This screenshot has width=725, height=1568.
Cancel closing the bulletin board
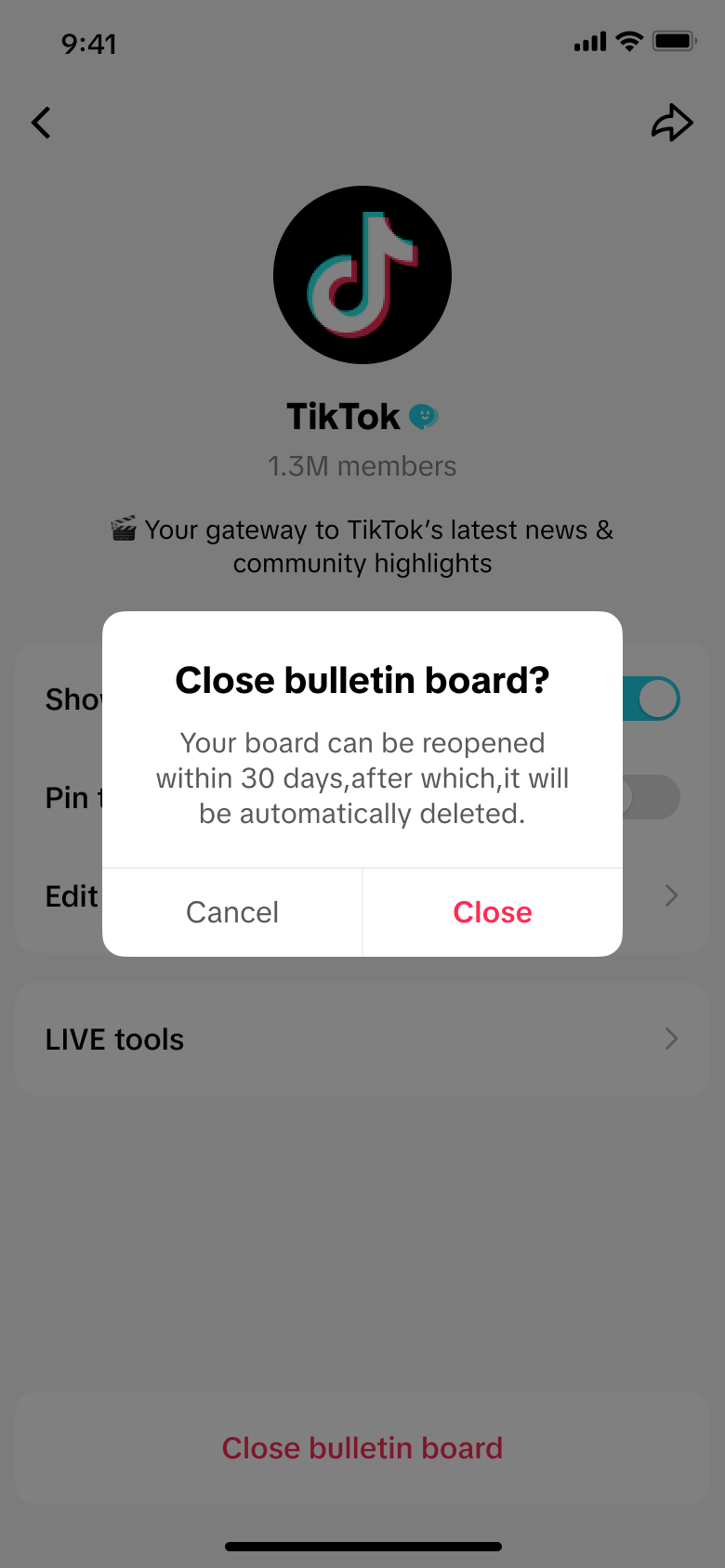[x=232, y=912]
